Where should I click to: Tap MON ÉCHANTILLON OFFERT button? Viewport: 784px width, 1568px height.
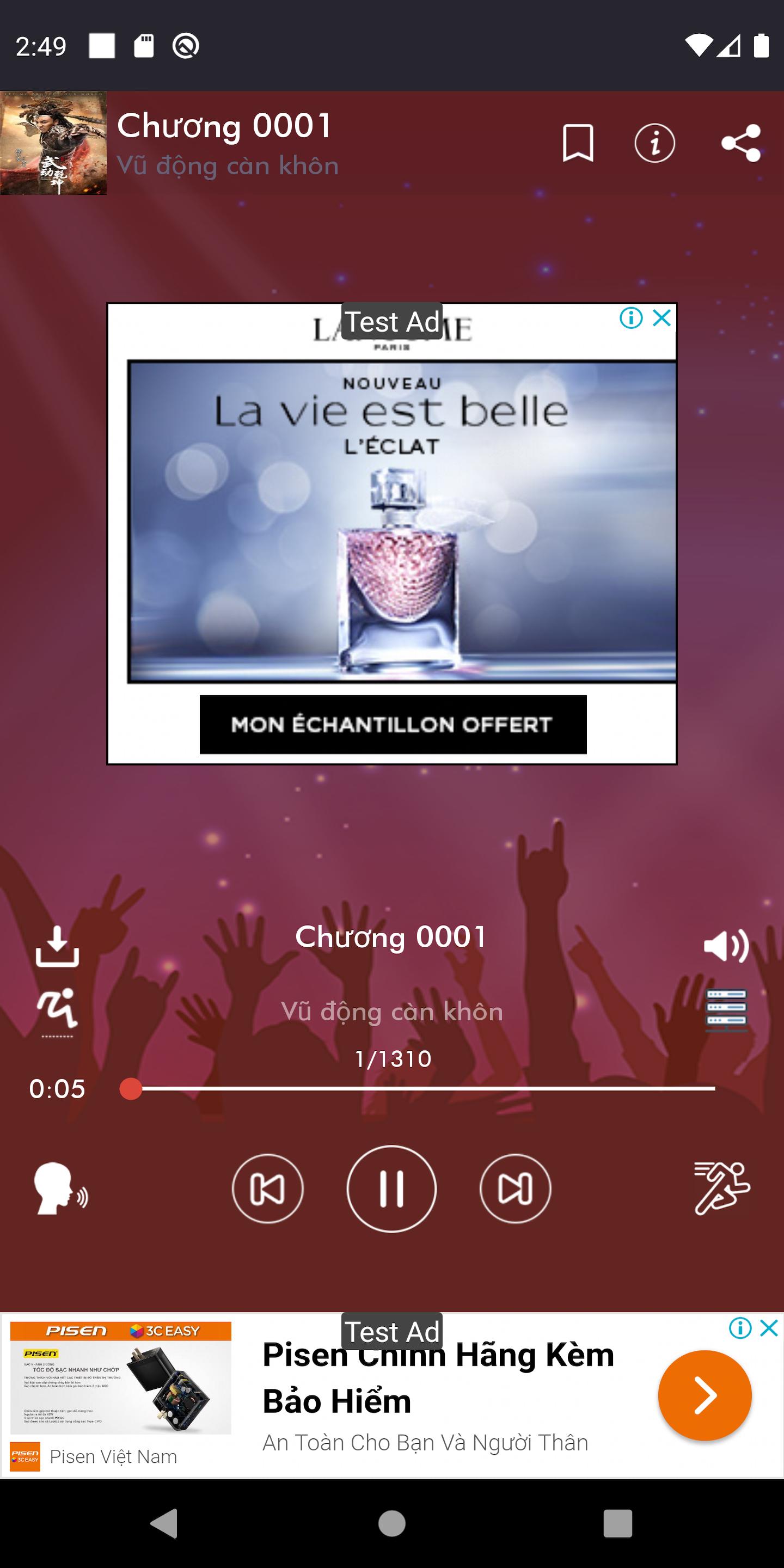[393, 724]
